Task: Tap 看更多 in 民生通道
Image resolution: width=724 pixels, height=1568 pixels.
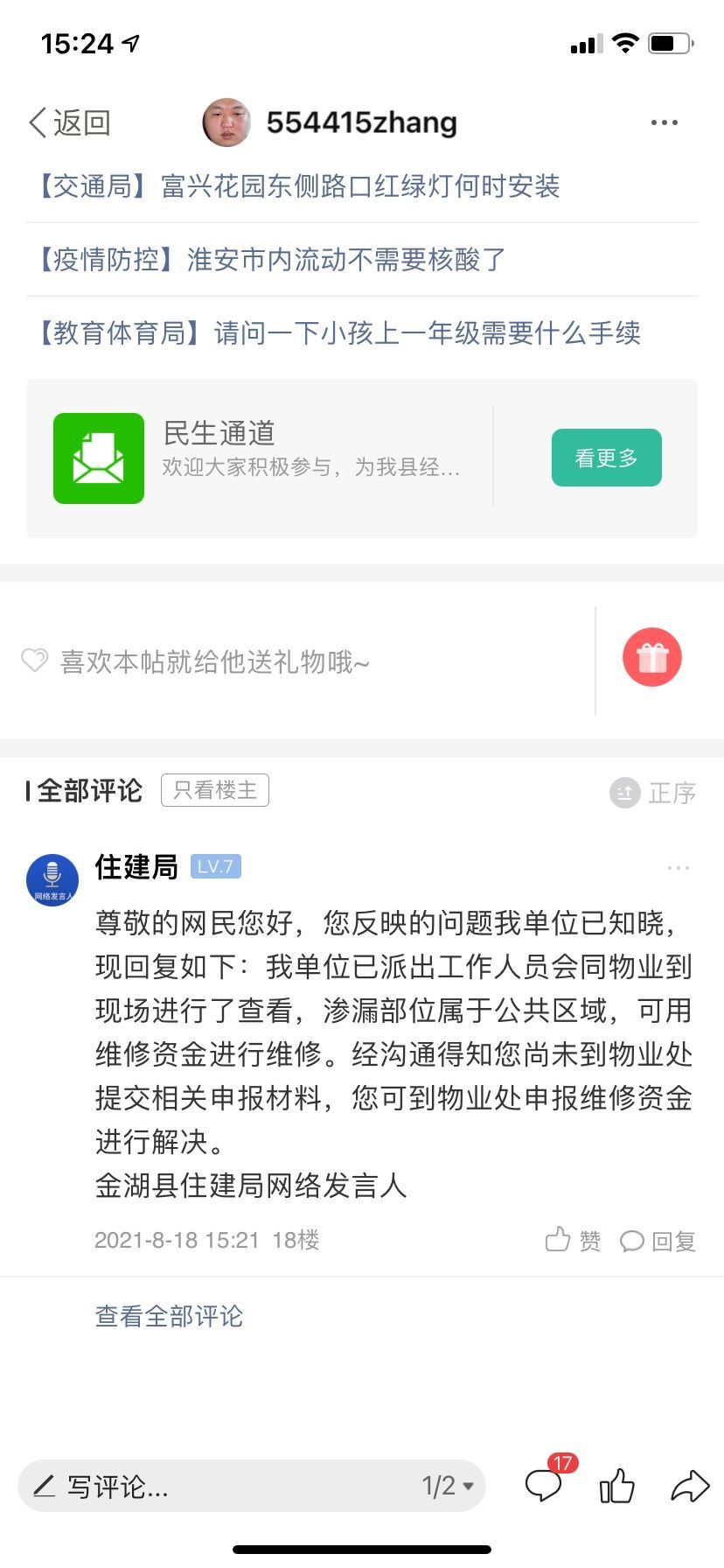Action: [606, 458]
